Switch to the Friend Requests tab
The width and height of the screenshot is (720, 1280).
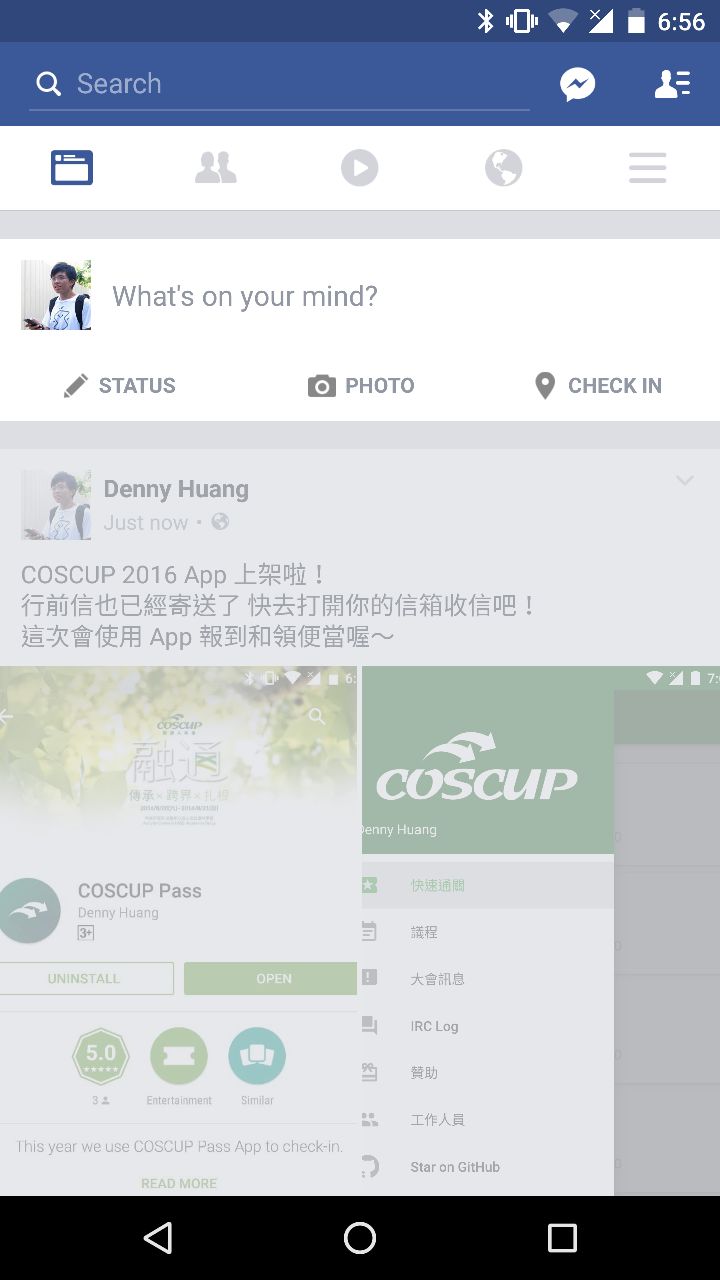pyautogui.click(x=216, y=168)
